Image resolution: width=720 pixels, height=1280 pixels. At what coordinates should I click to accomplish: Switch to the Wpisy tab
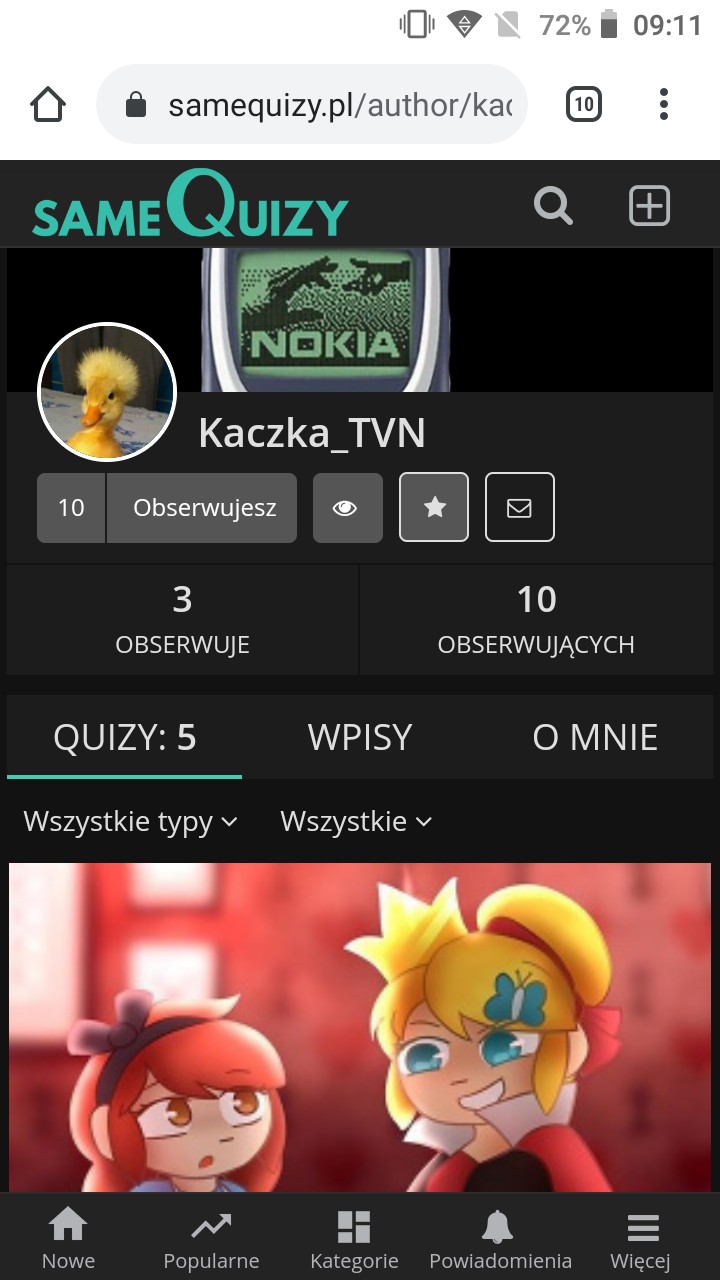point(360,737)
